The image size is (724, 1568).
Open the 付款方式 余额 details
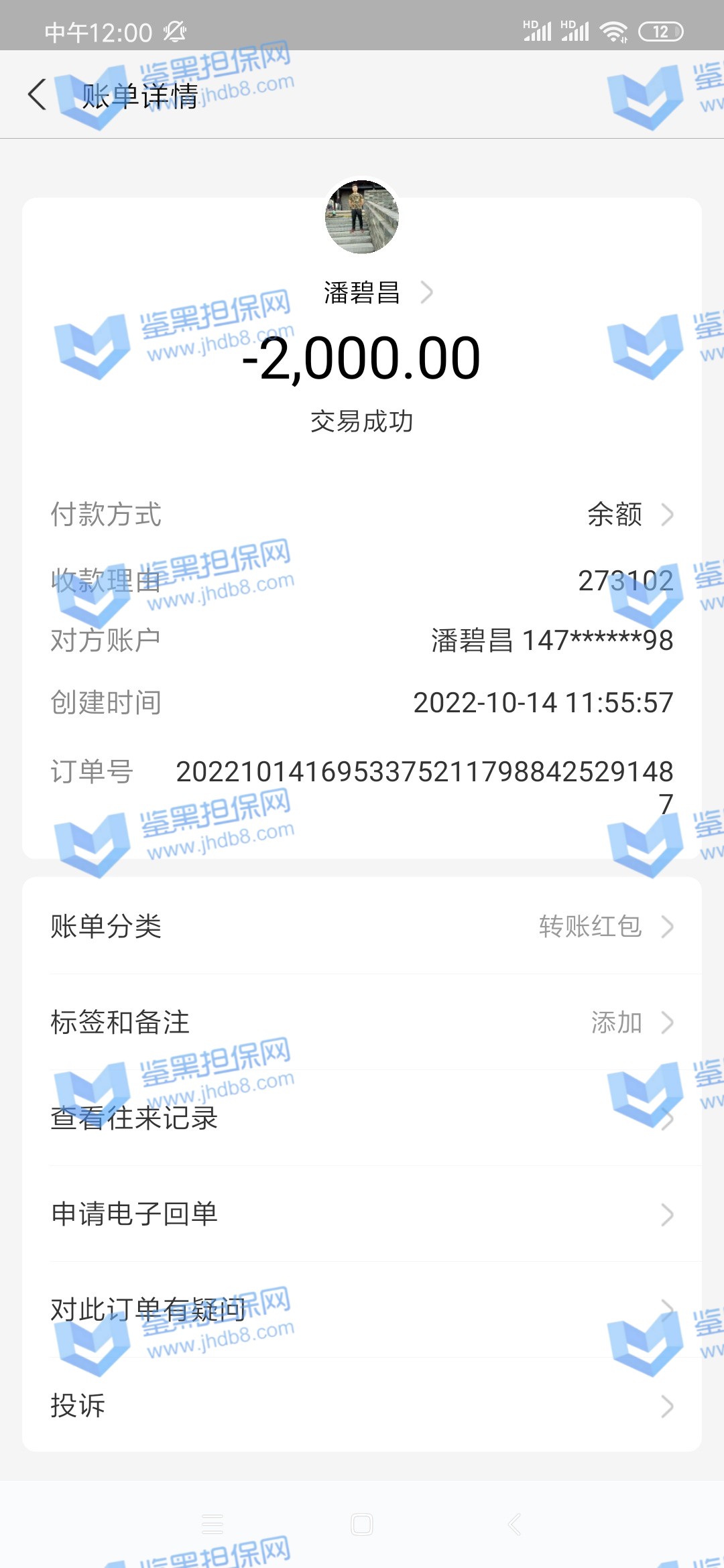pyautogui.click(x=629, y=515)
